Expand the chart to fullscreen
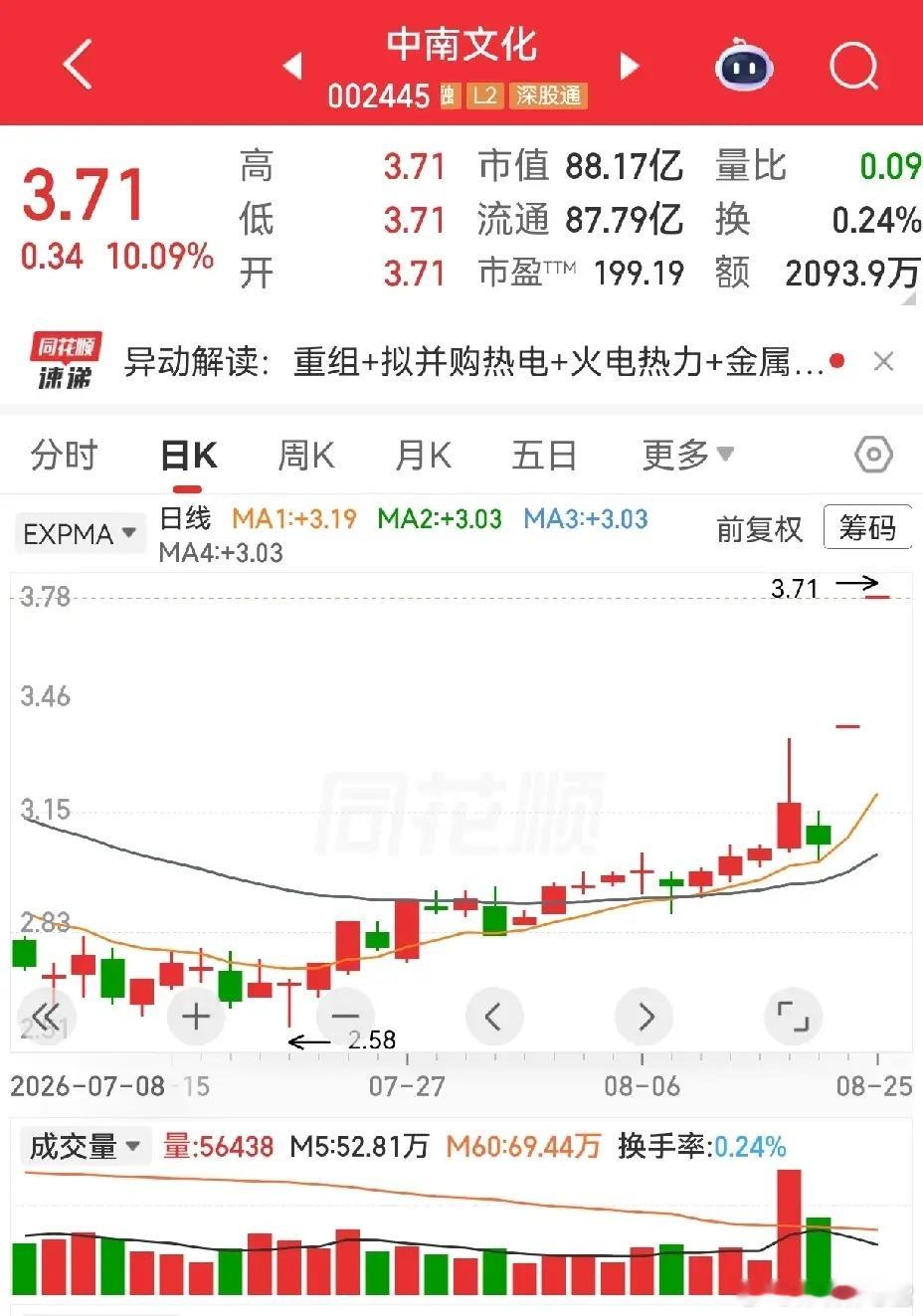The height and width of the screenshot is (1316, 923). 793,1017
